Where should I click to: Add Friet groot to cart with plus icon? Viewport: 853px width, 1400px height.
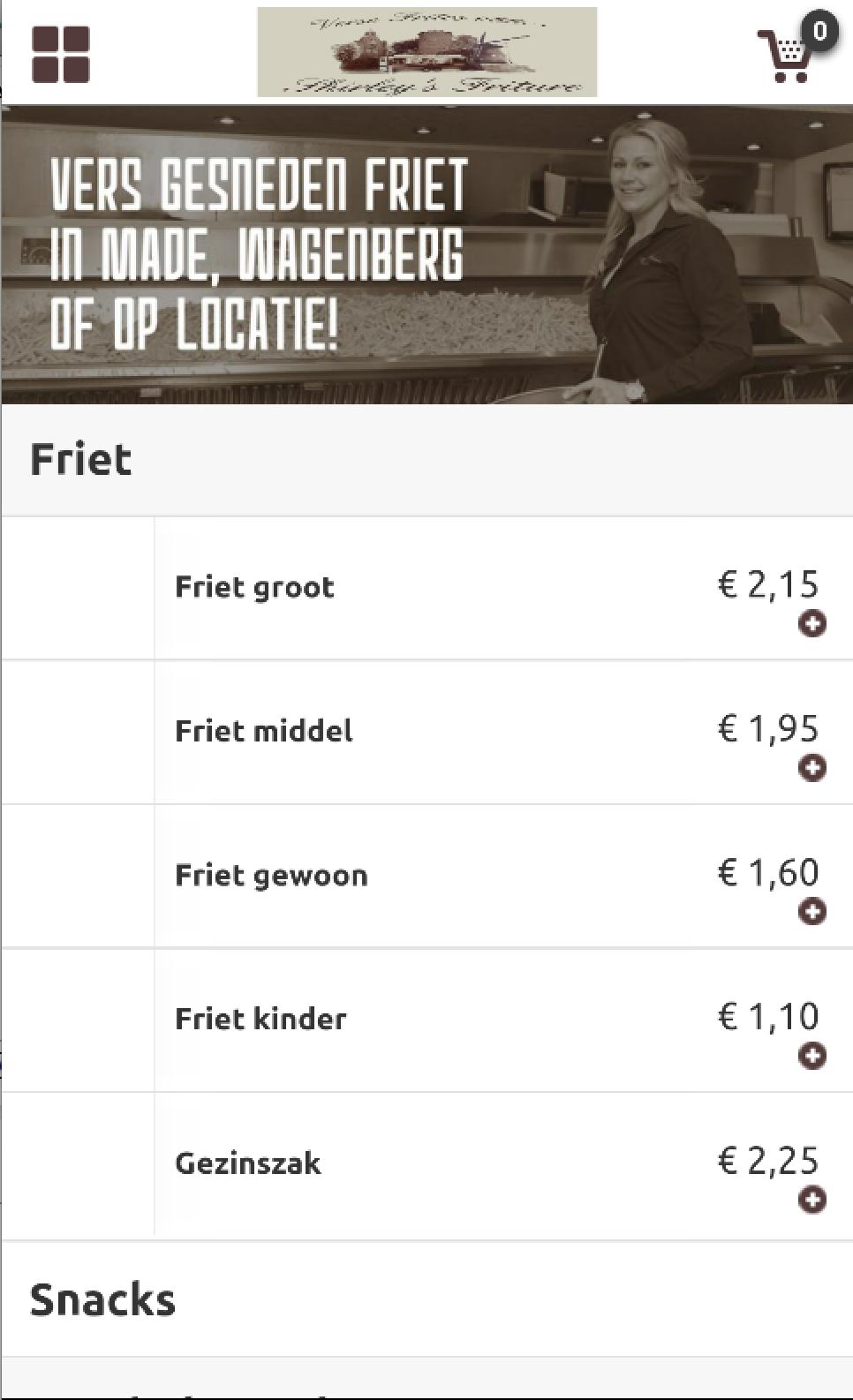[x=812, y=622]
